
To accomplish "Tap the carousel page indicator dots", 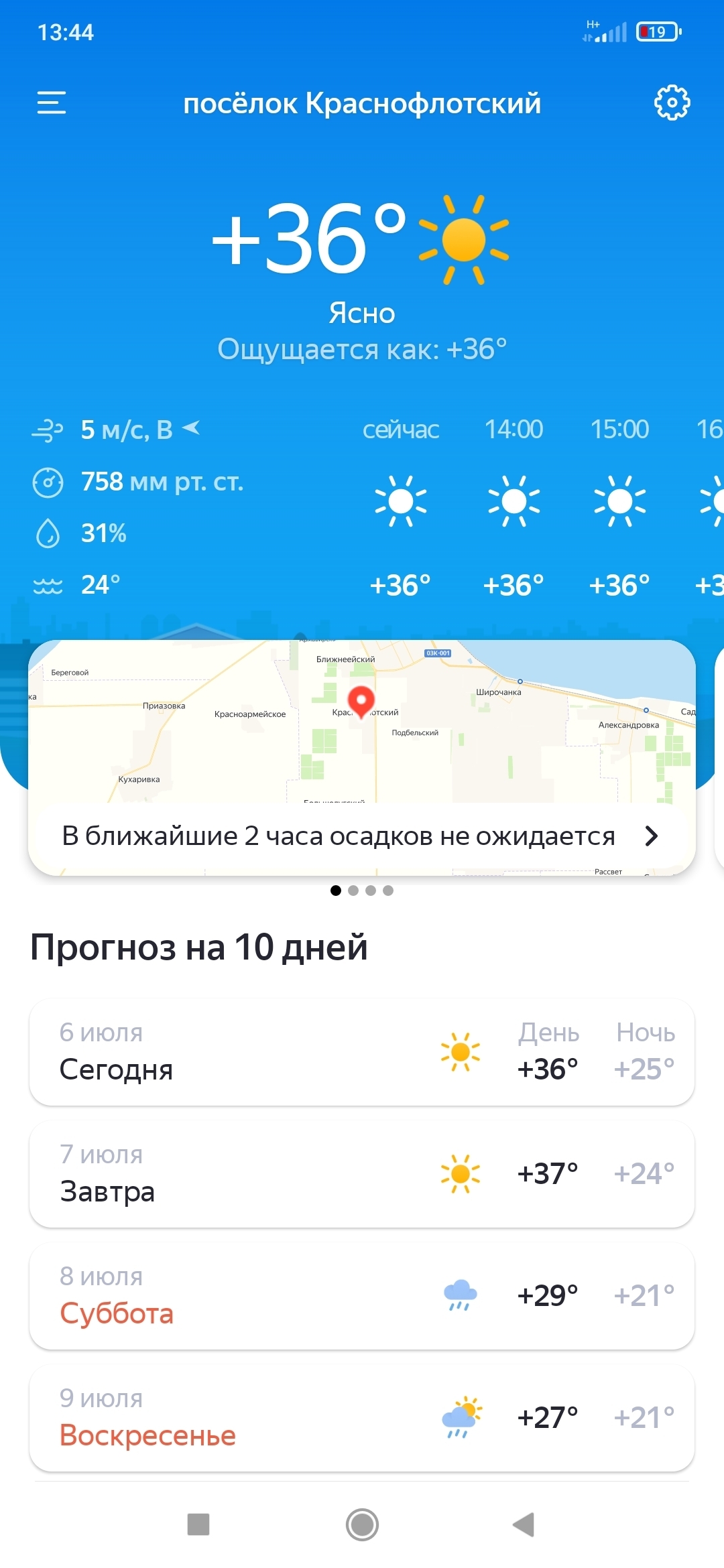I will 362,891.
